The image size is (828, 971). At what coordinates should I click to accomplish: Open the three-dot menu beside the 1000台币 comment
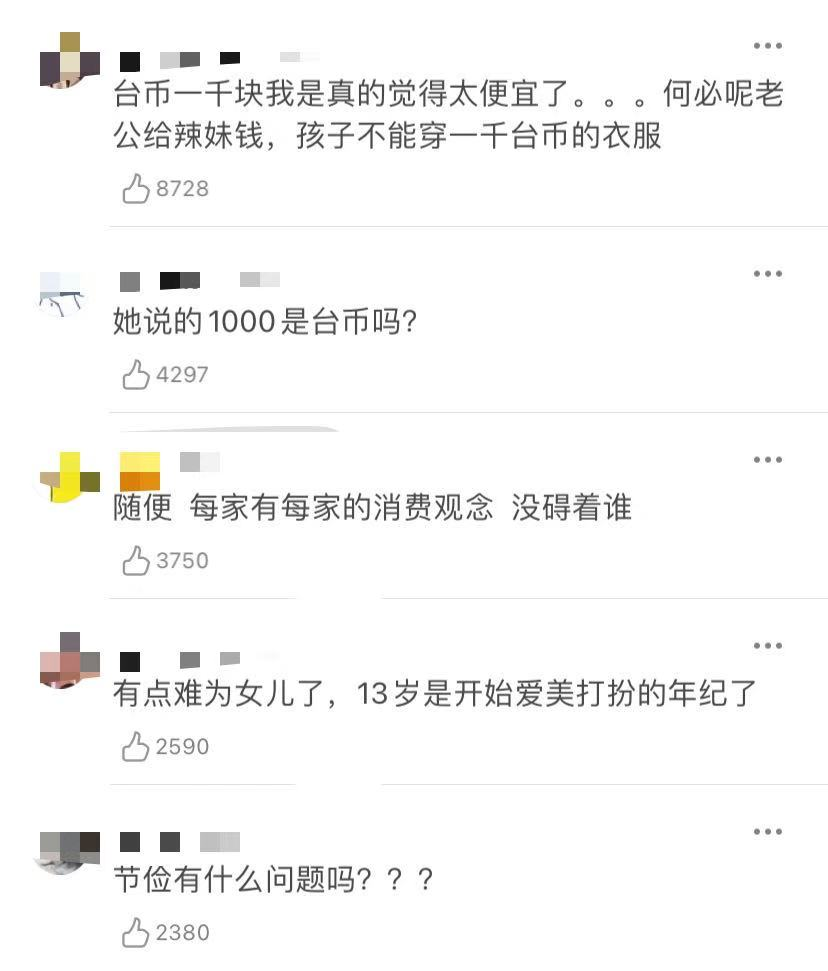click(767, 272)
